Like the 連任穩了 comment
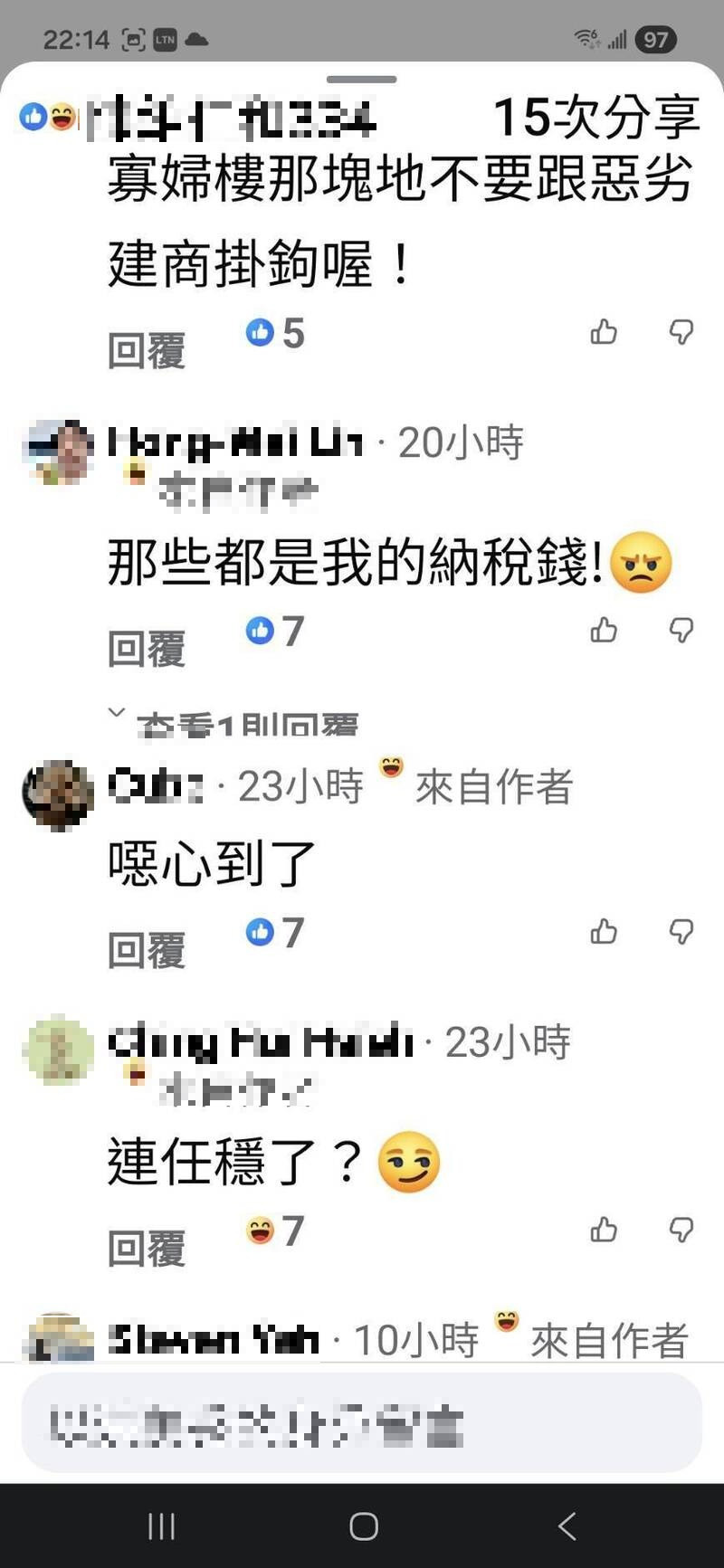This screenshot has height=1568, width=724. (x=604, y=1230)
